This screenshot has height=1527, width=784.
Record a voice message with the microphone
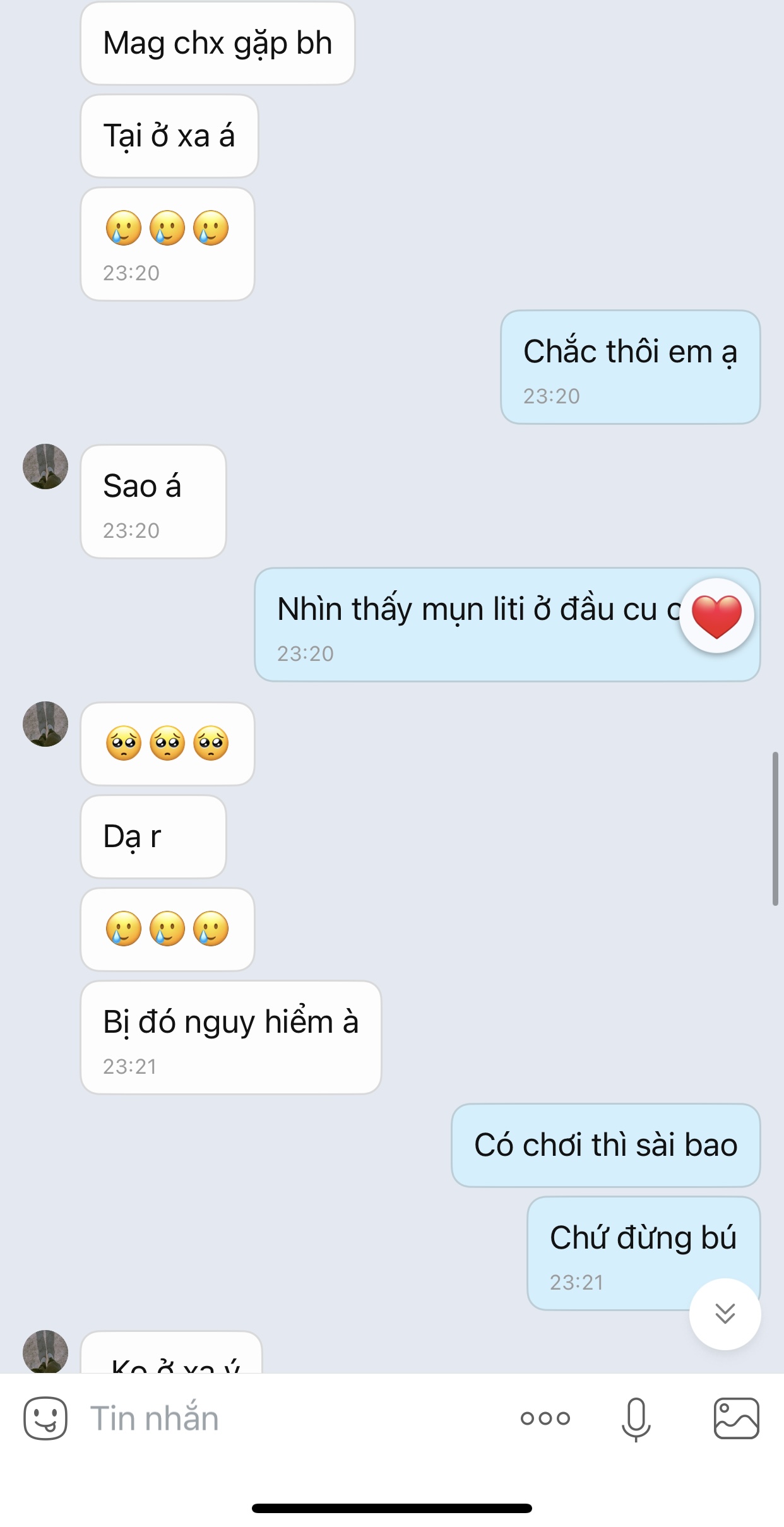pyautogui.click(x=636, y=1418)
